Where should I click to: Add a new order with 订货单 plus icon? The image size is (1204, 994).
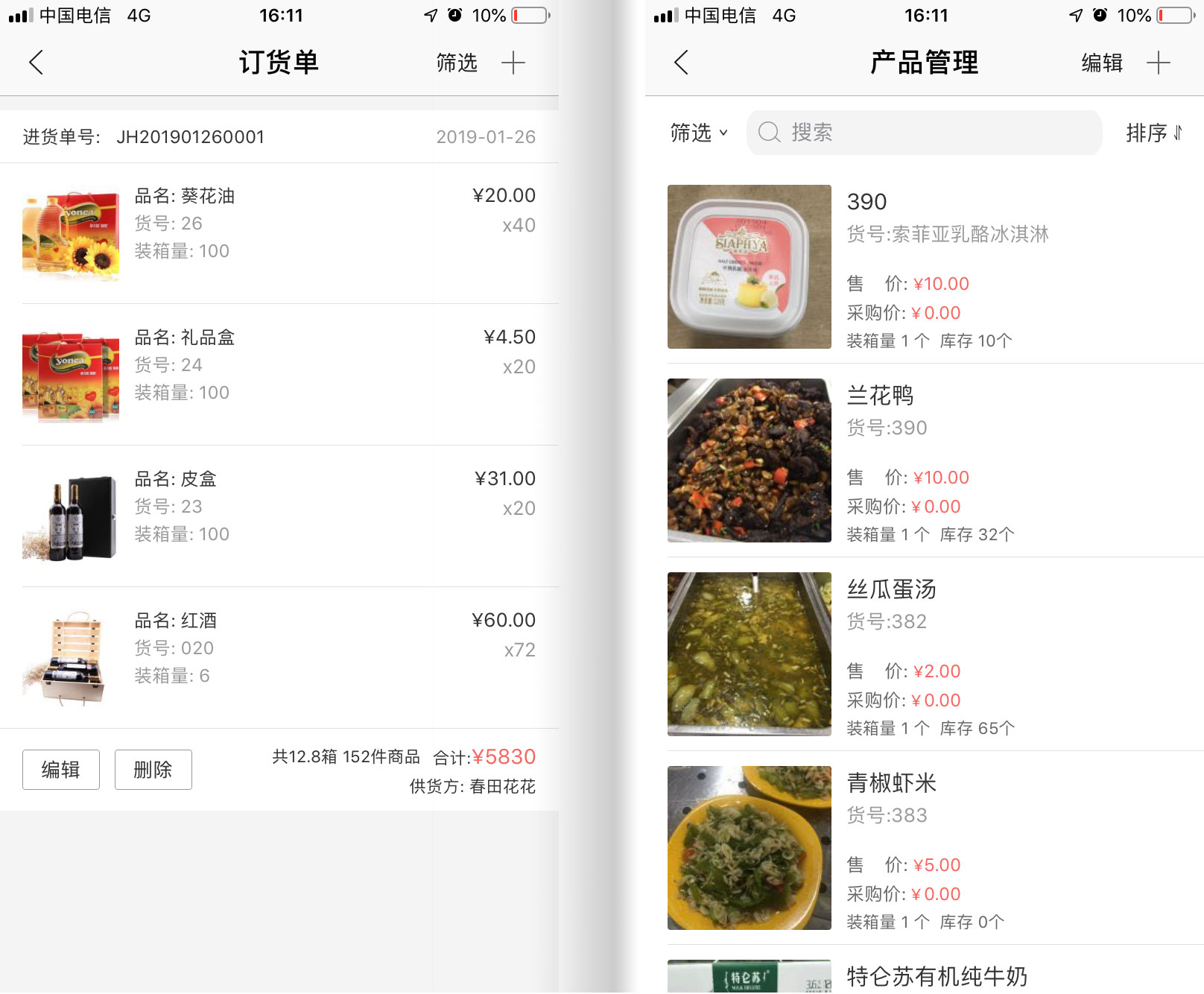513,63
